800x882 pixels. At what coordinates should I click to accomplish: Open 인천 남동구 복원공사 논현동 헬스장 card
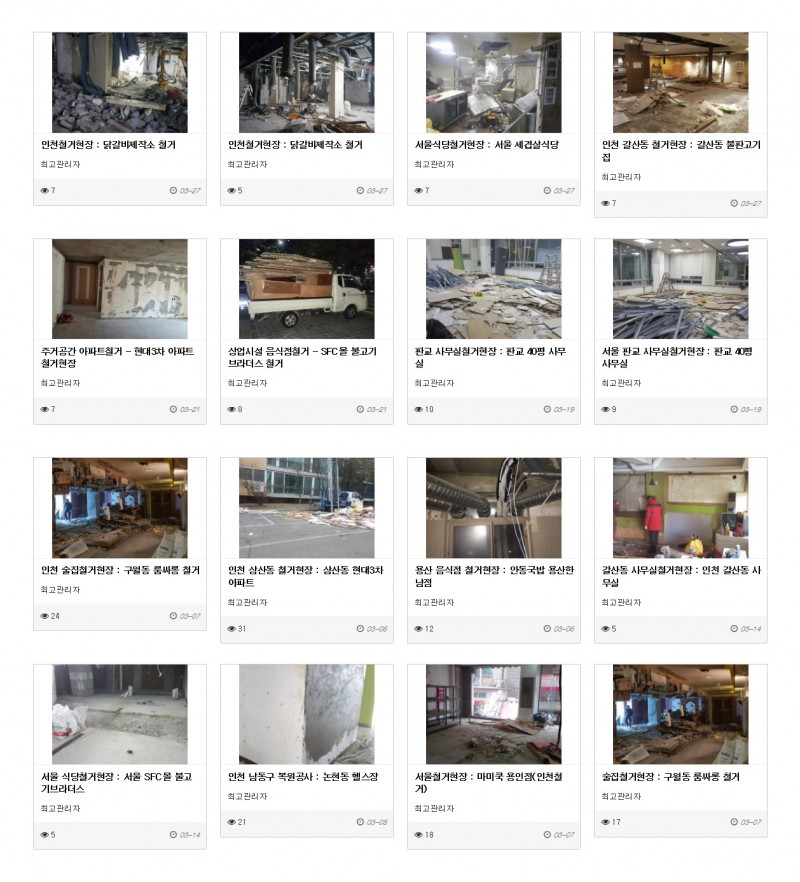(301, 777)
